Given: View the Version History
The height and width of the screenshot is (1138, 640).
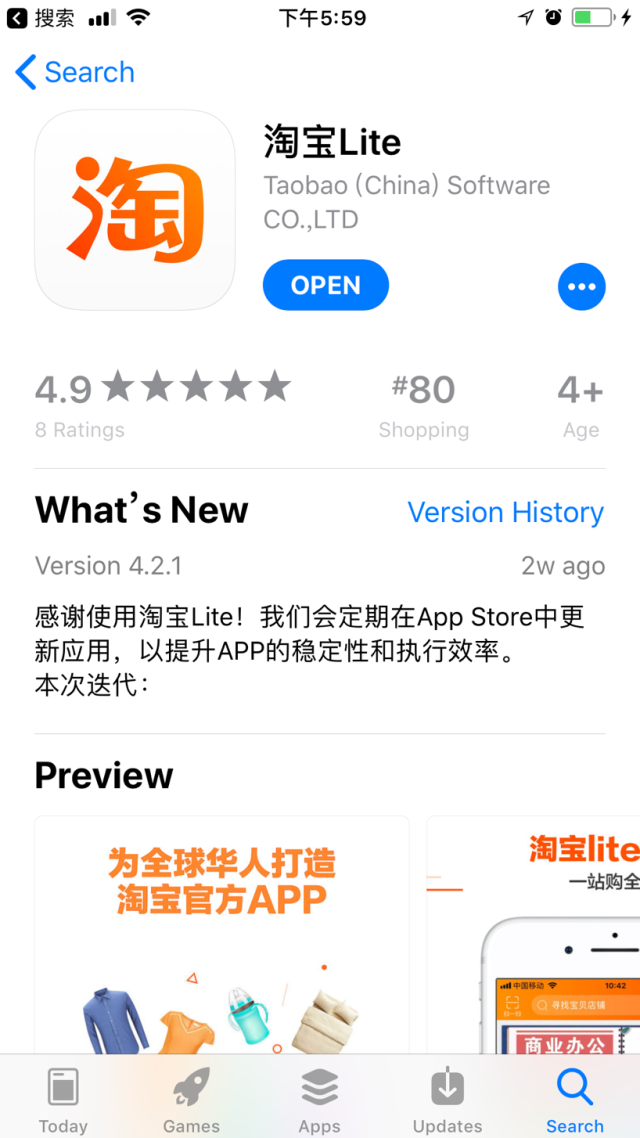Looking at the screenshot, I should click(x=505, y=512).
